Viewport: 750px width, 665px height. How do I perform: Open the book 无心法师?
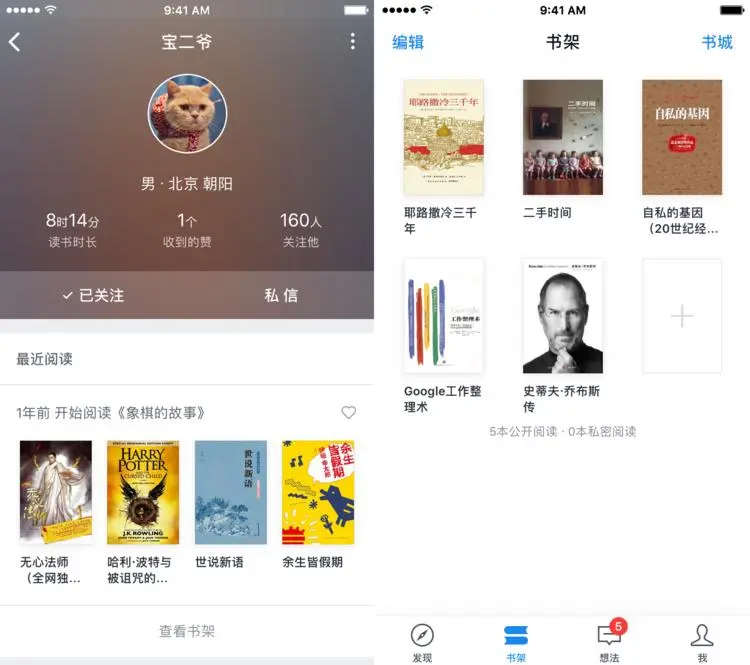pyautogui.click(x=56, y=492)
